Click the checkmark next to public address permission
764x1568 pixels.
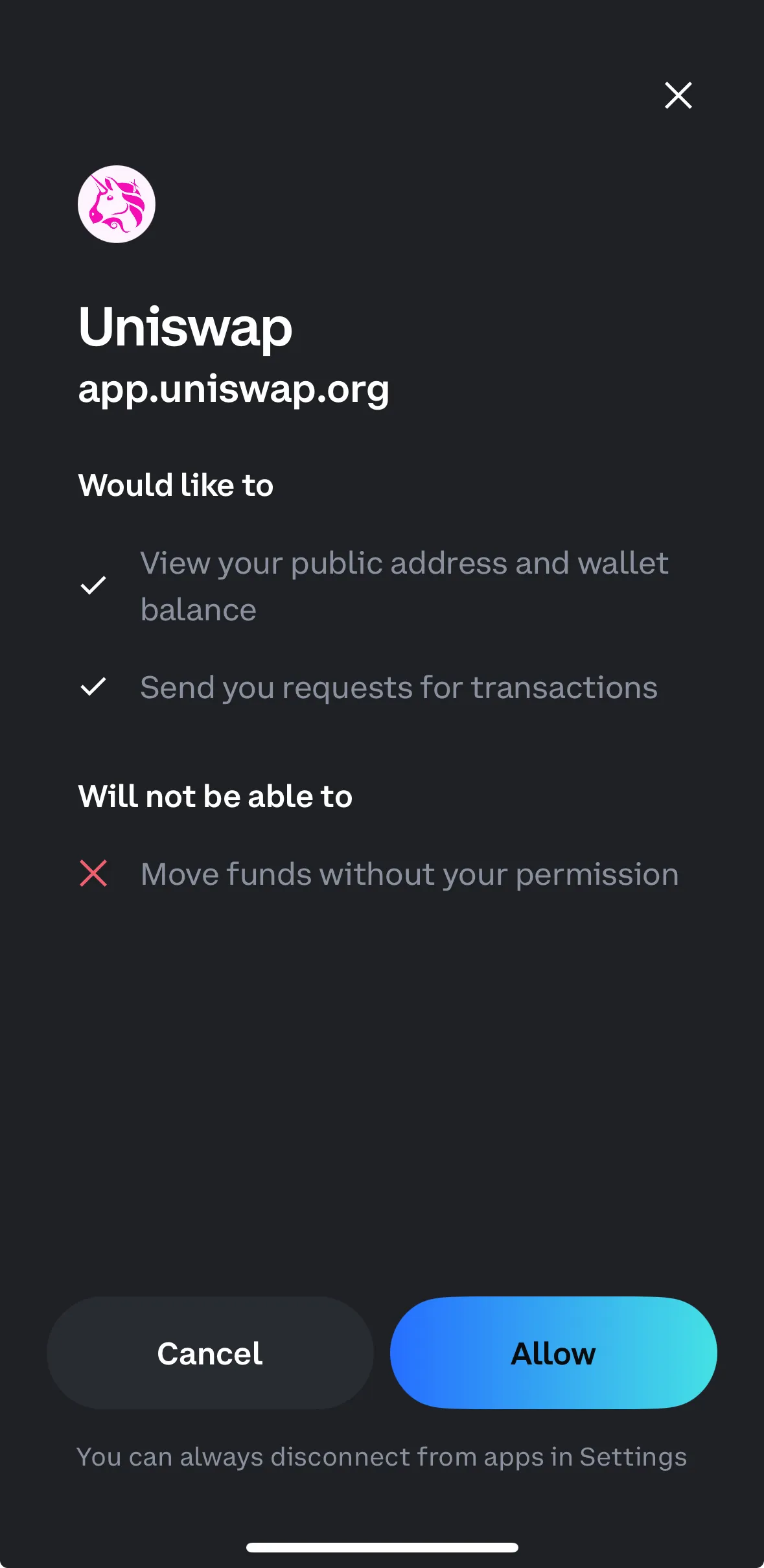pyautogui.click(x=93, y=585)
